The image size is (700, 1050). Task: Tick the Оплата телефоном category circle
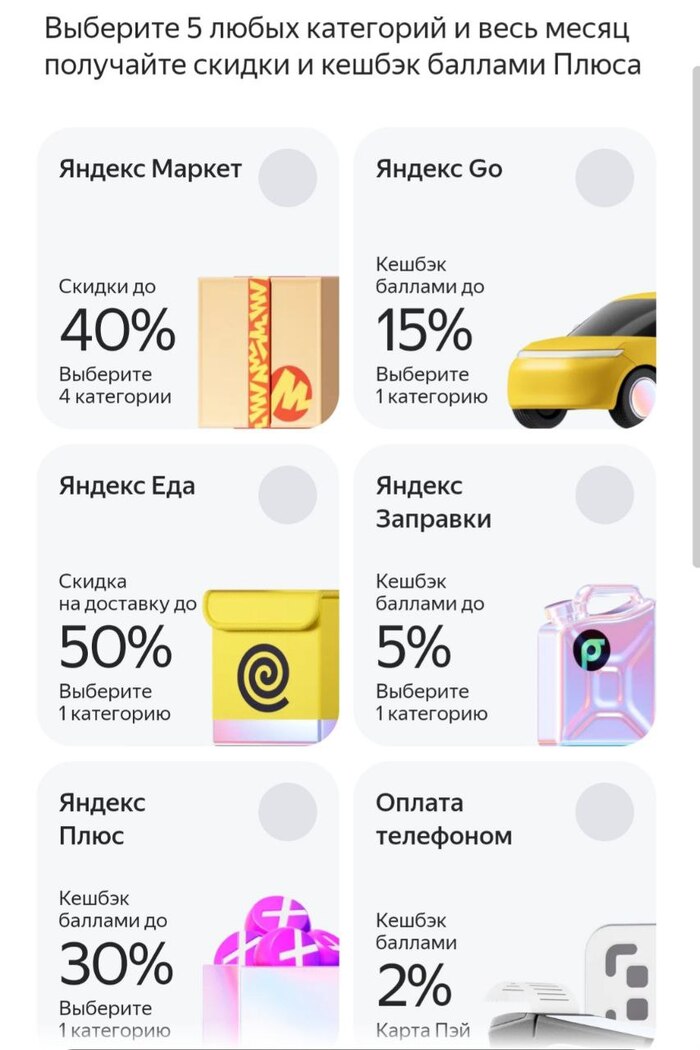tap(605, 811)
